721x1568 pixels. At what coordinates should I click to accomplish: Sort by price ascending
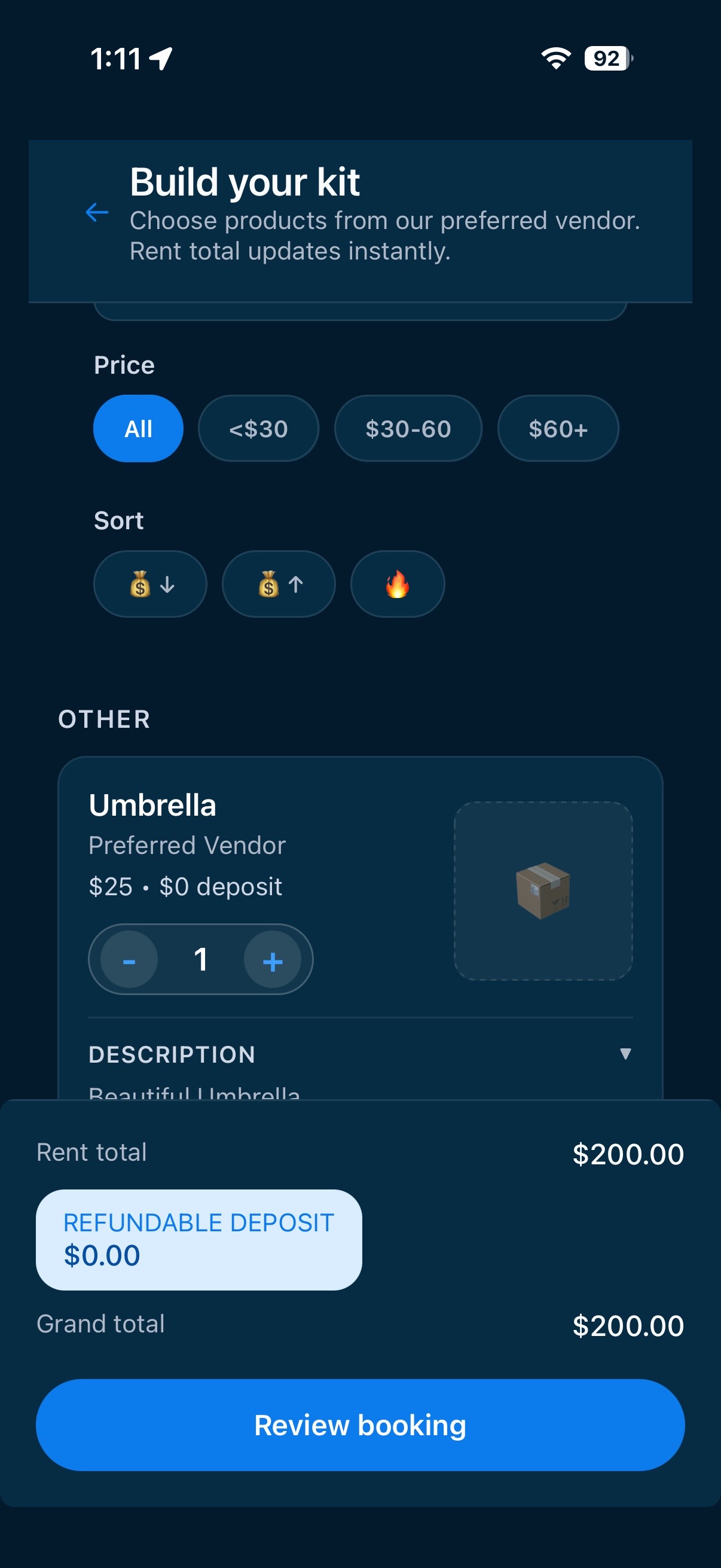pyautogui.click(x=279, y=584)
